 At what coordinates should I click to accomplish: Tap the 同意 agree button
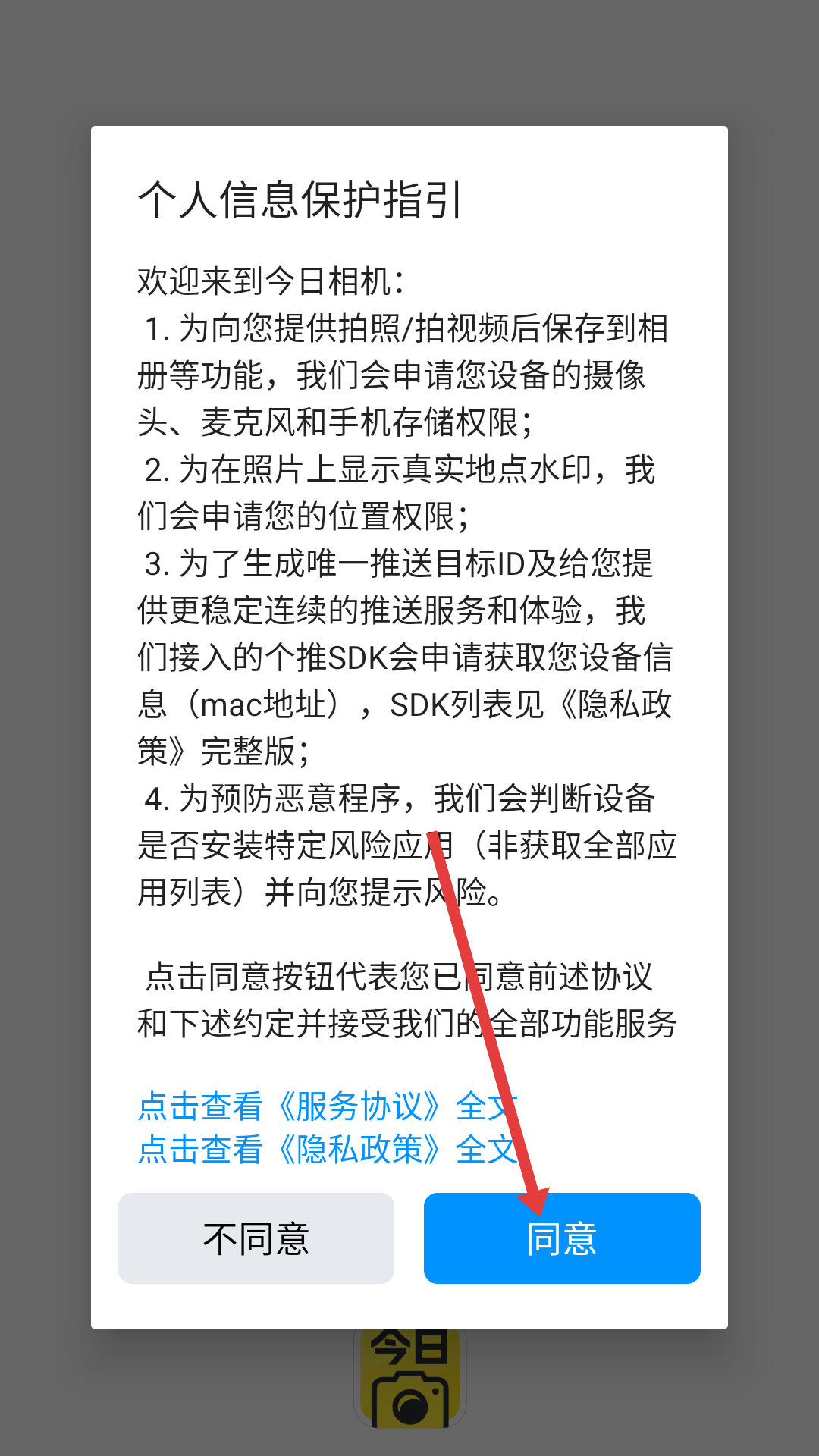(x=562, y=1238)
